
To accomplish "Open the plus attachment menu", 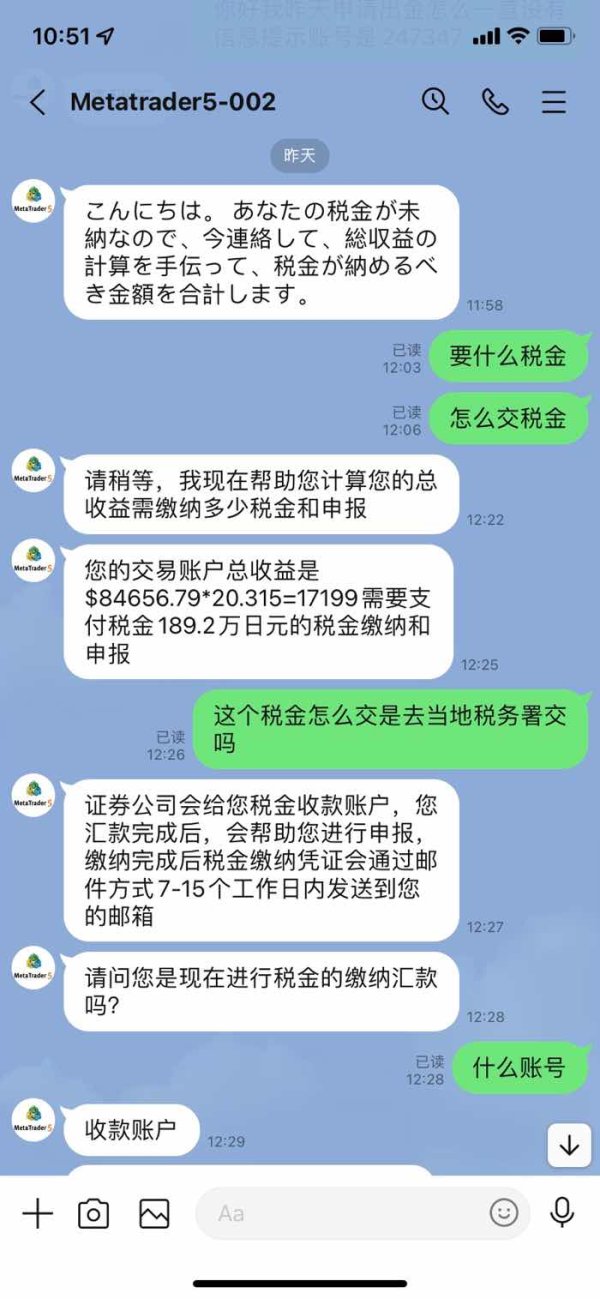I will [37, 1214].
